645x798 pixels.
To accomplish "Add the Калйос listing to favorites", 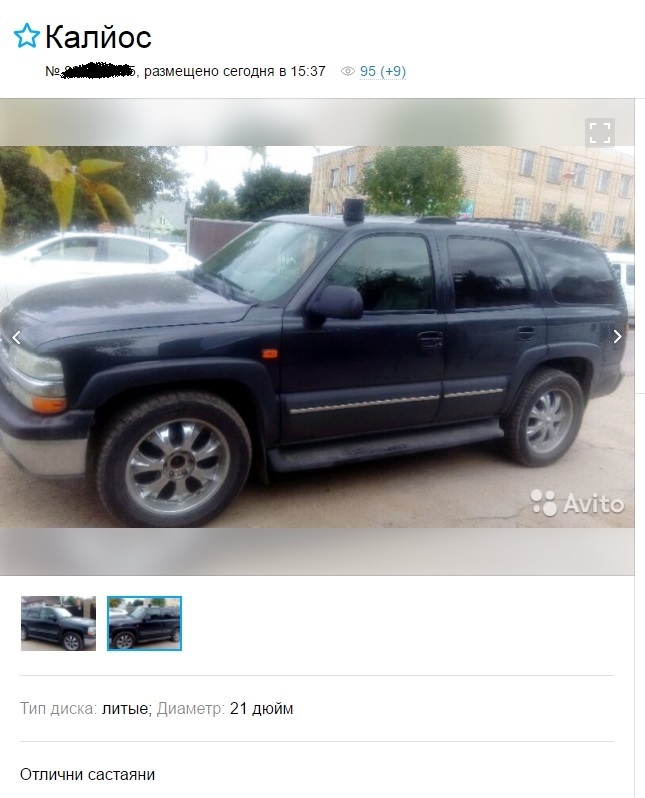I will pos(26,37).
